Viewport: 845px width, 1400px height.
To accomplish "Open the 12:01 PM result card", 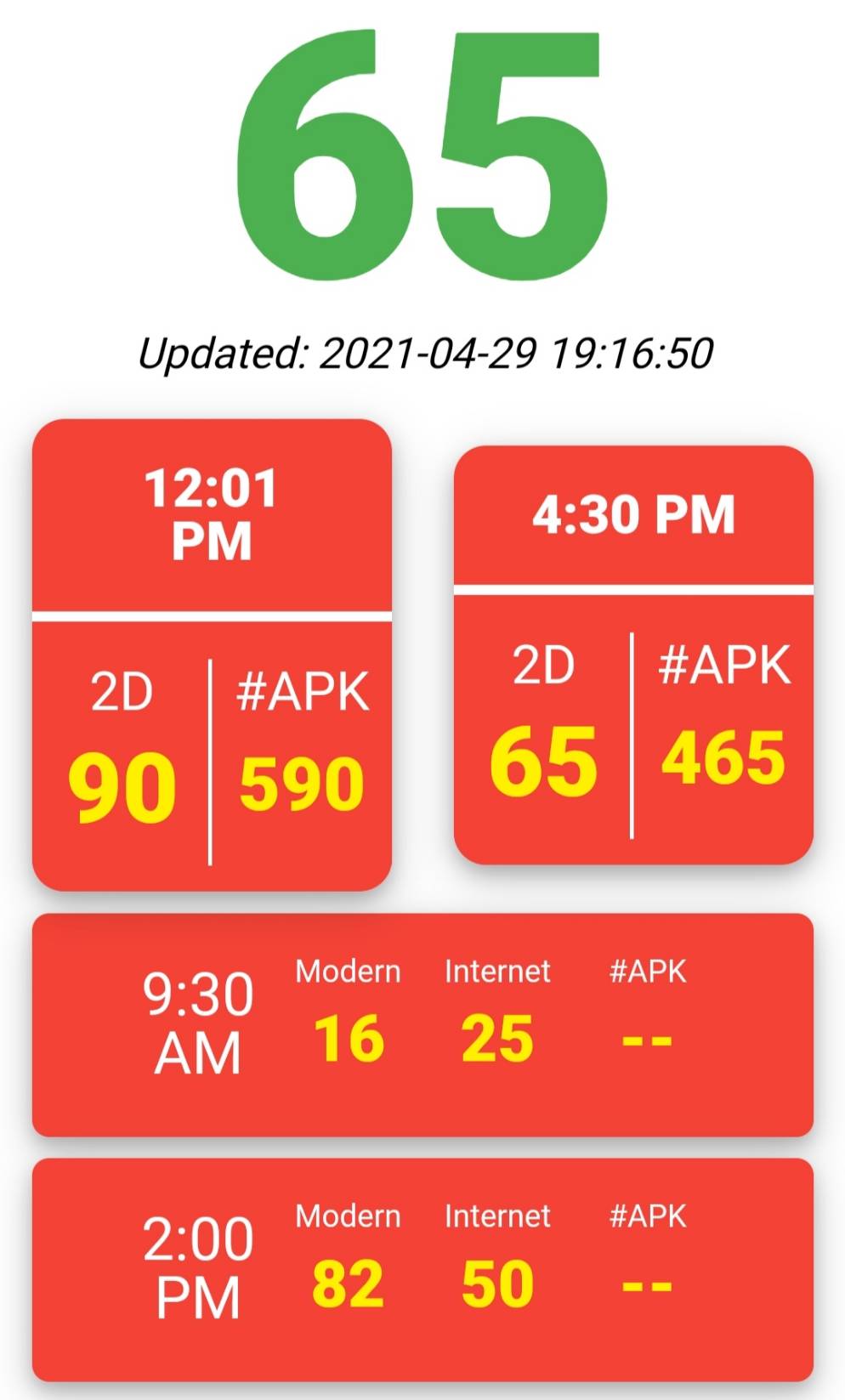I will pyautogui.click(x=212, y=655).
